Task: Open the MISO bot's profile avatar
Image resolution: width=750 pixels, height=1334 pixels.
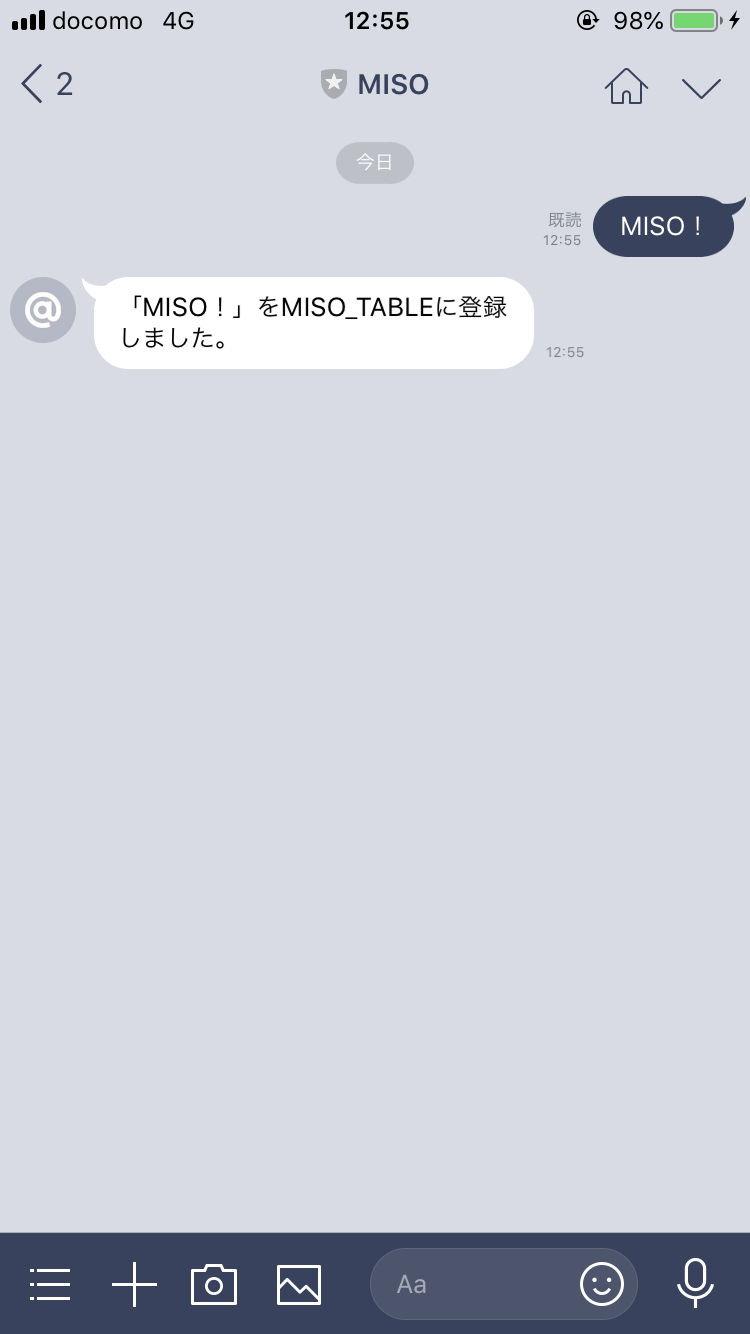Action: coord(43,310)
